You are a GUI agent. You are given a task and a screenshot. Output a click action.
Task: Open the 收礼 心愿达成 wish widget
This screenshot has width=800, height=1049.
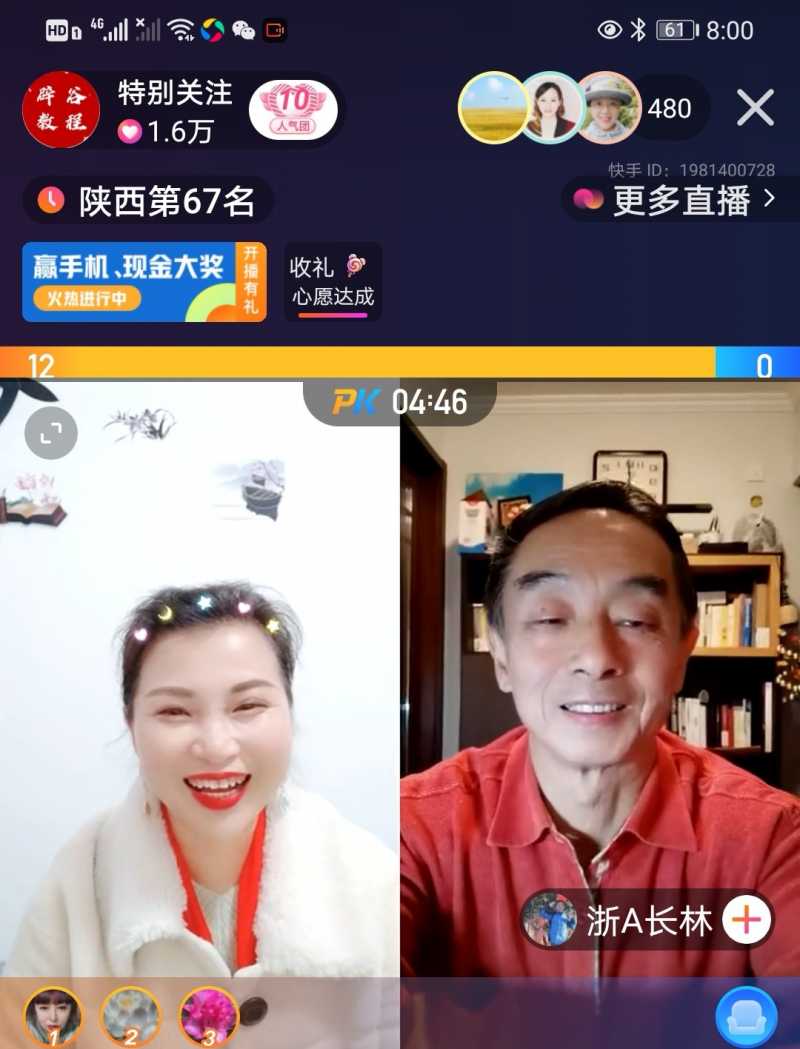click(x=332, y=281)
